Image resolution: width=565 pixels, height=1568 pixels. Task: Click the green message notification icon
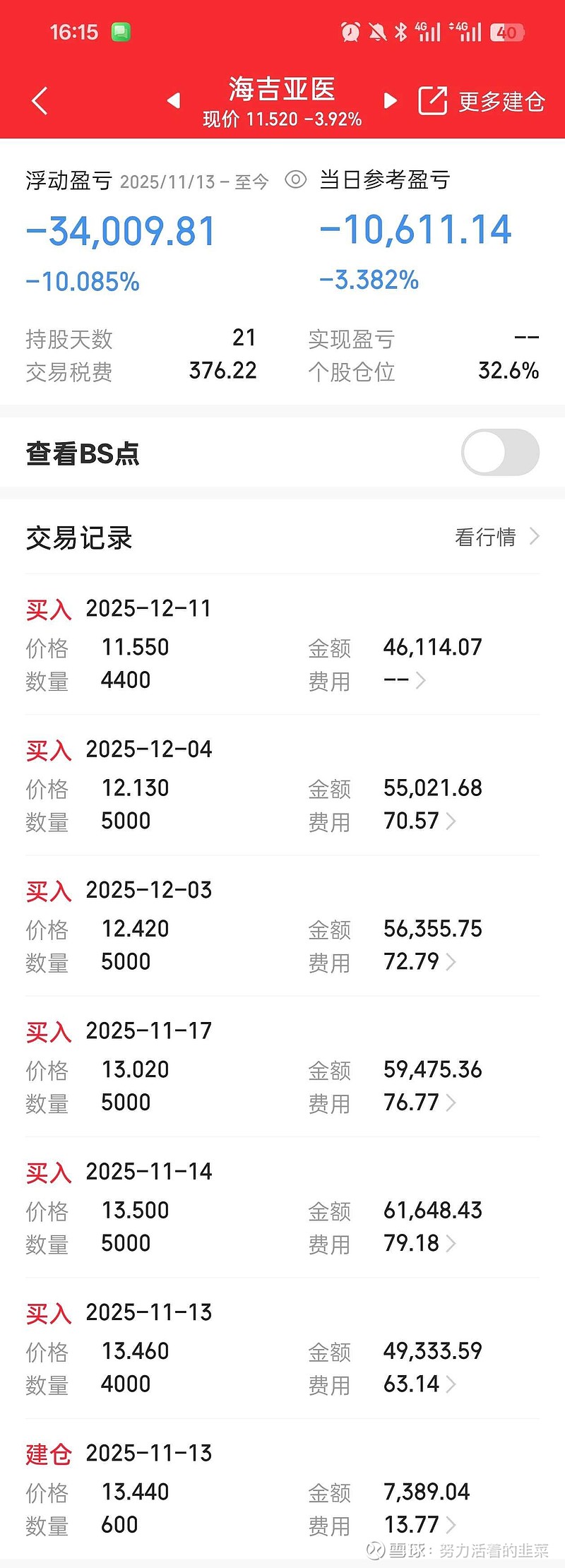pyautogui.click(x=120, y=32)
